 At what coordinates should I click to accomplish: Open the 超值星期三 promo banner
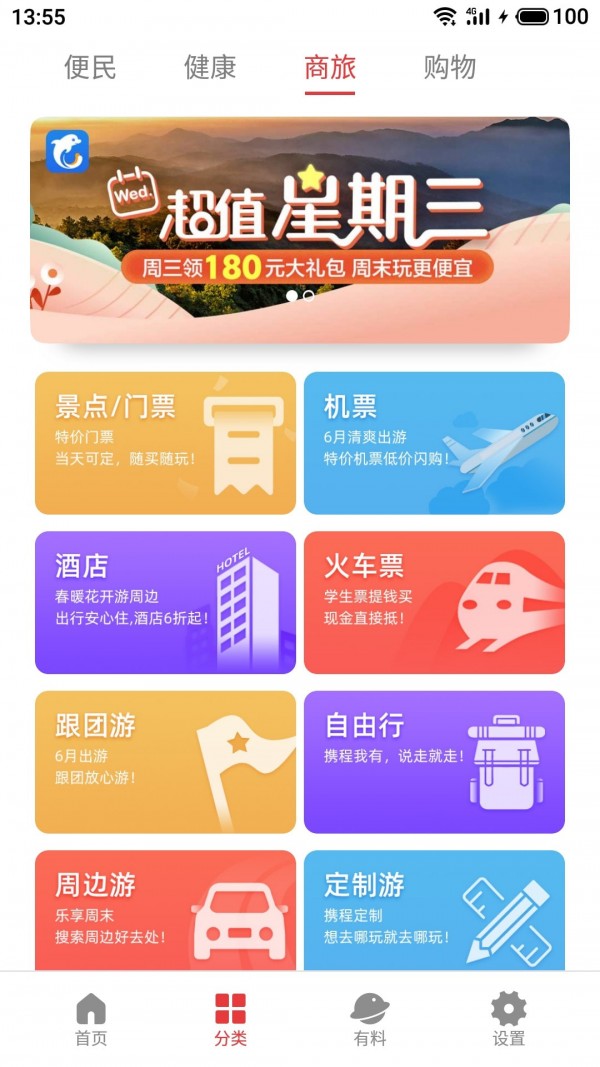point(300,230)
